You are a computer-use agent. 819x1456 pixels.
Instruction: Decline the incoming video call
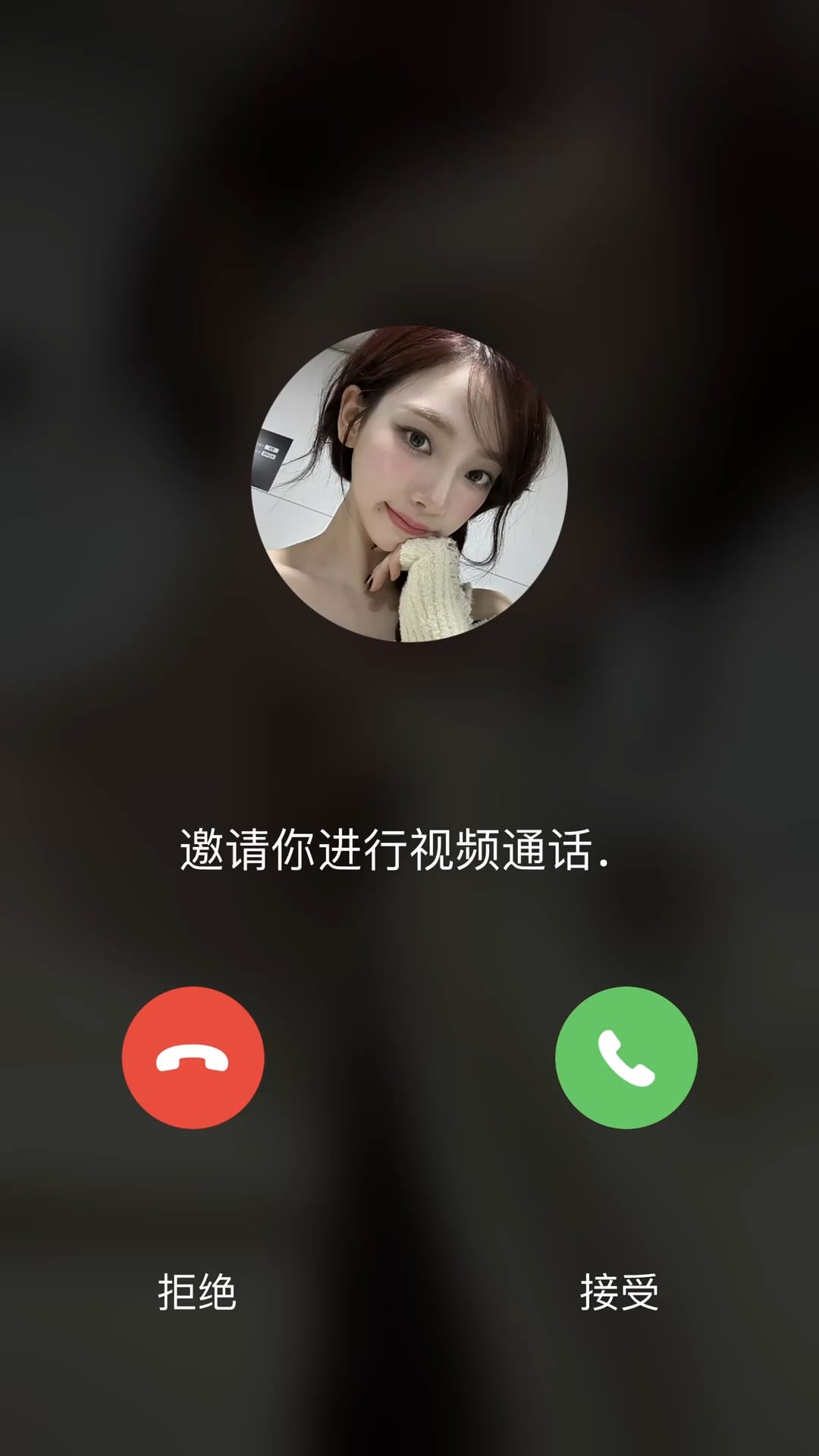tap(193, 1057)
